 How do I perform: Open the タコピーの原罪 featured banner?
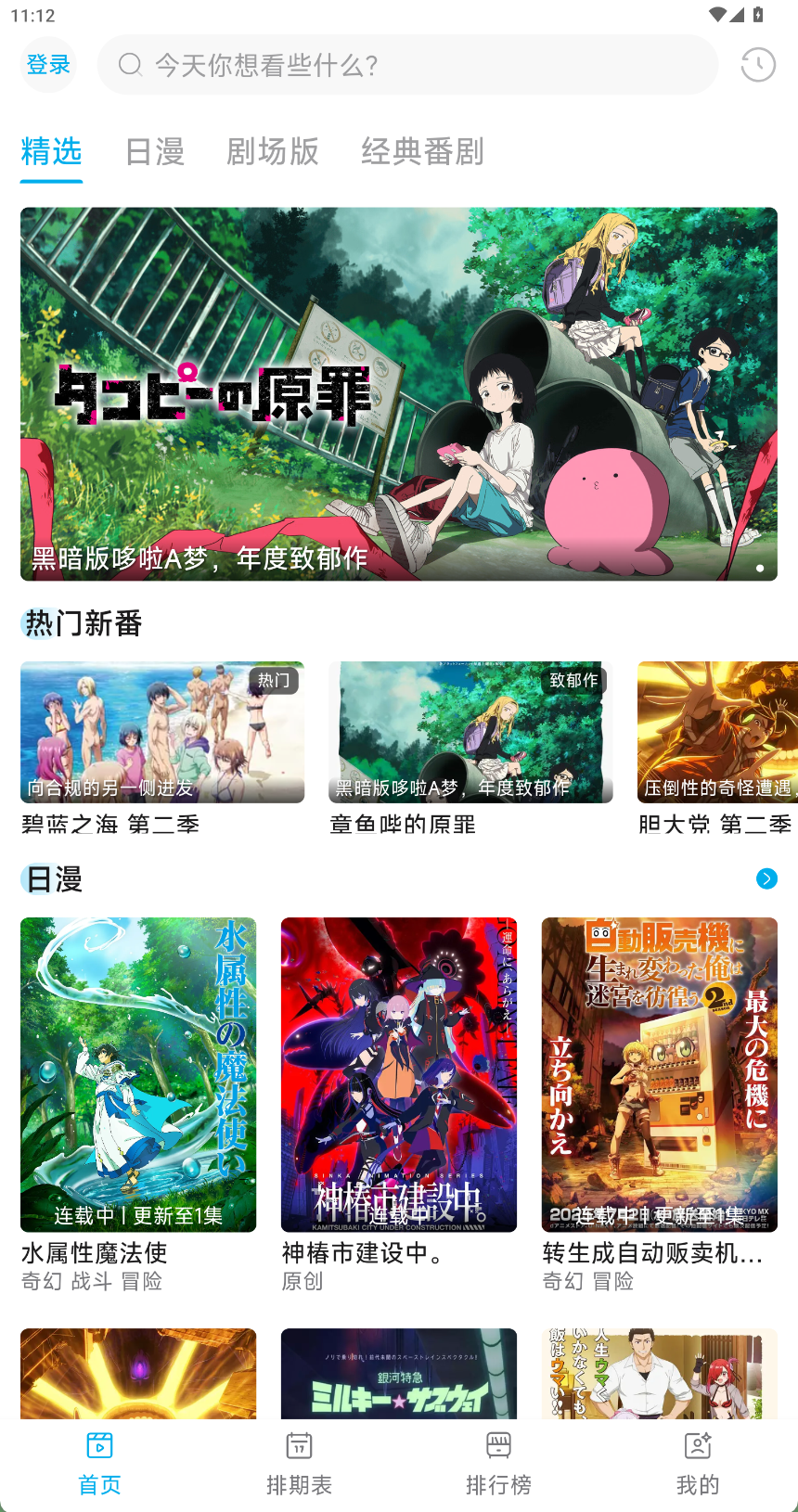[x=399, y=394]
